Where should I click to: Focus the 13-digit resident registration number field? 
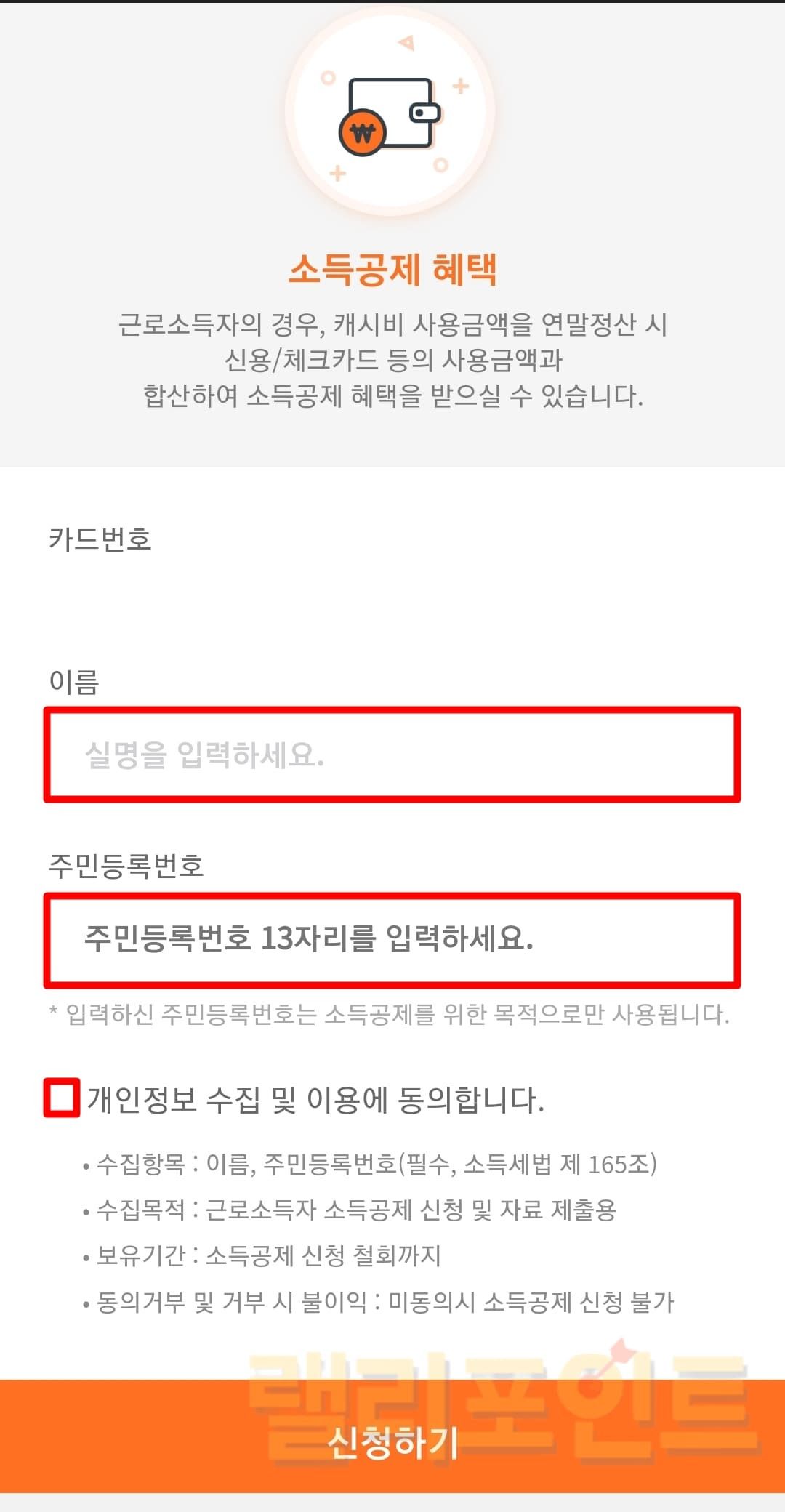coord(392,939)
